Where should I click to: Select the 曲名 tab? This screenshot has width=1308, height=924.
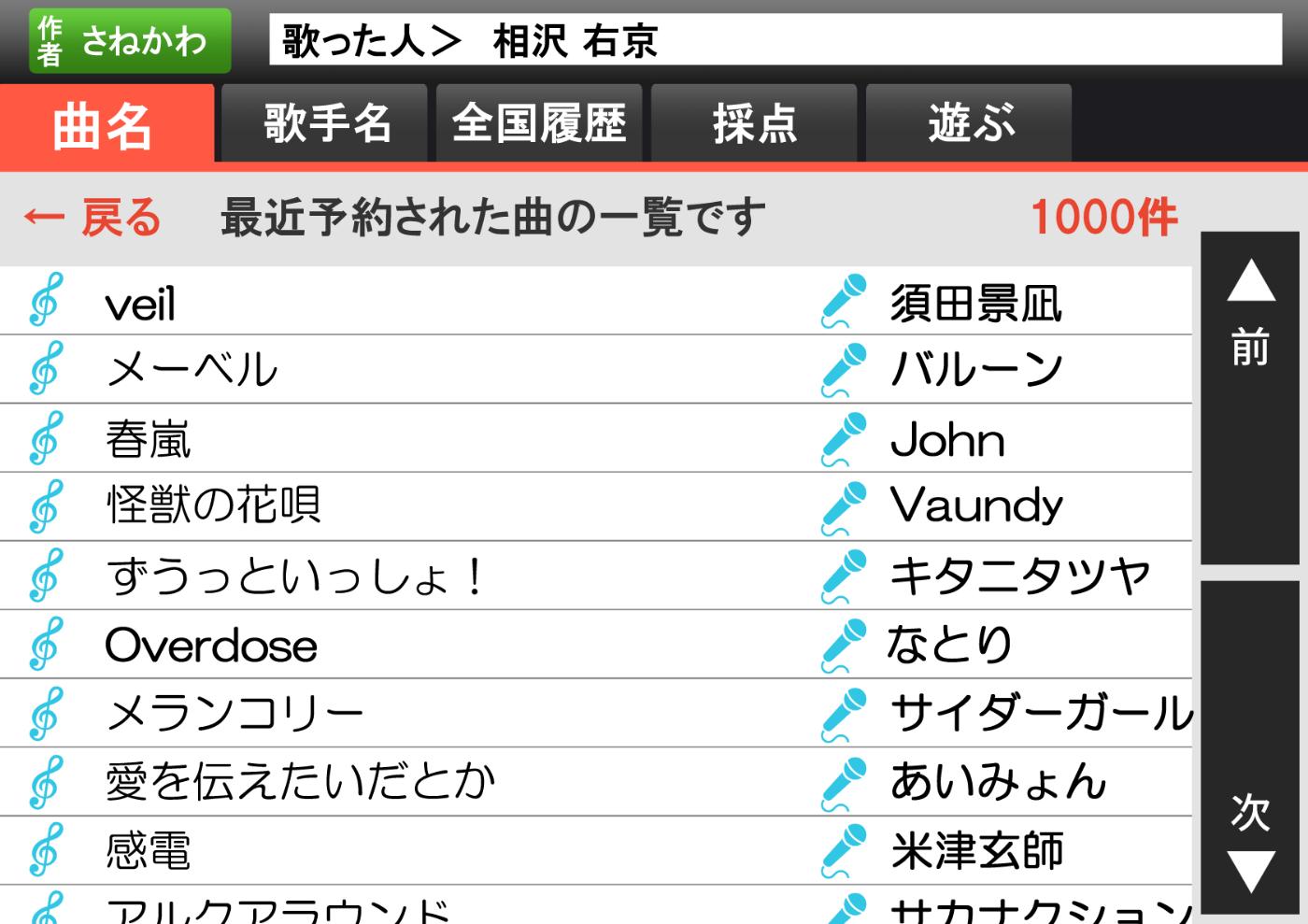click(x=105, y=125)
